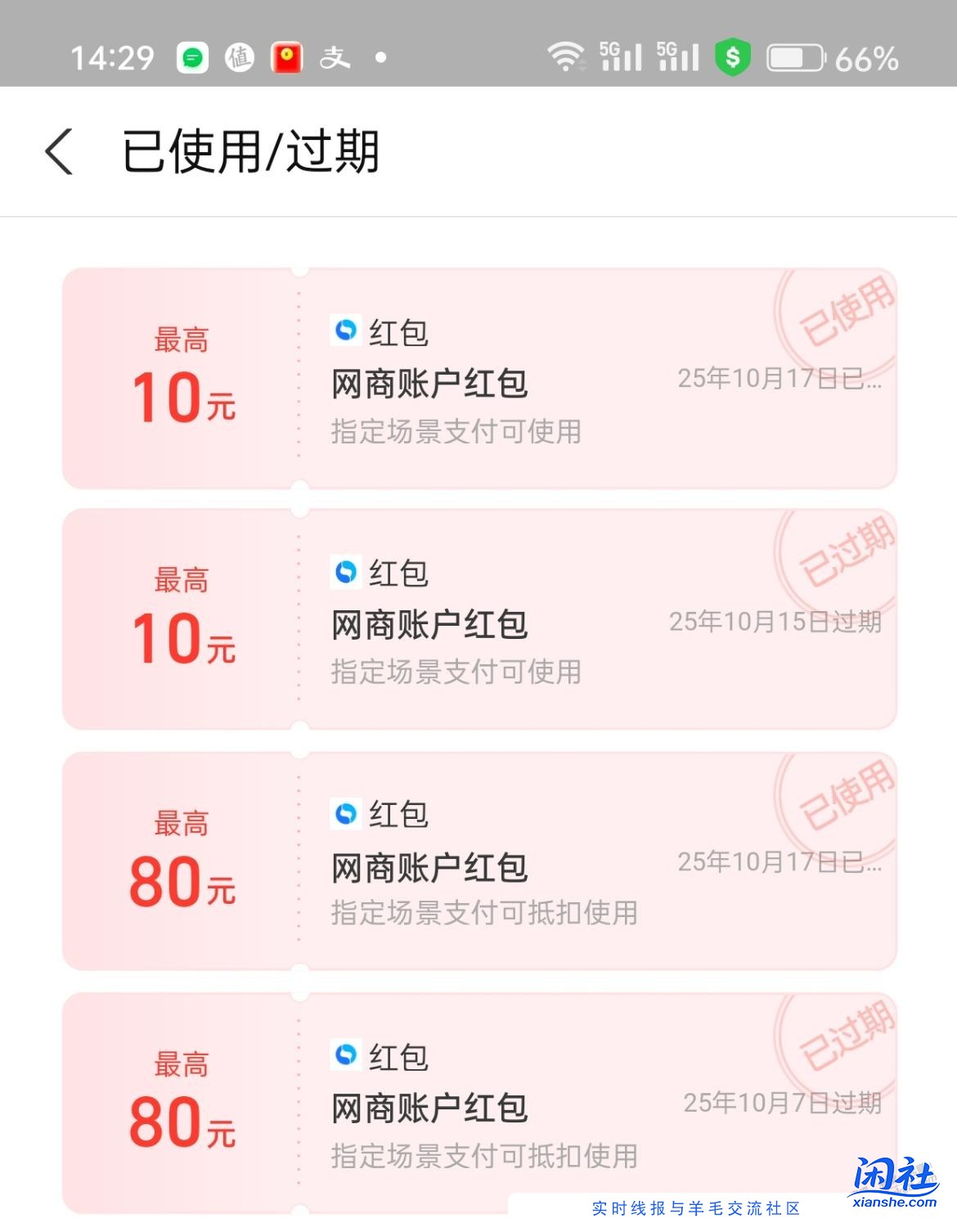Image resolution: width=957 pixels, height=1232 pixels.
Task: Tap the red envelope icon in the status bar
Action: pos(285,57)
